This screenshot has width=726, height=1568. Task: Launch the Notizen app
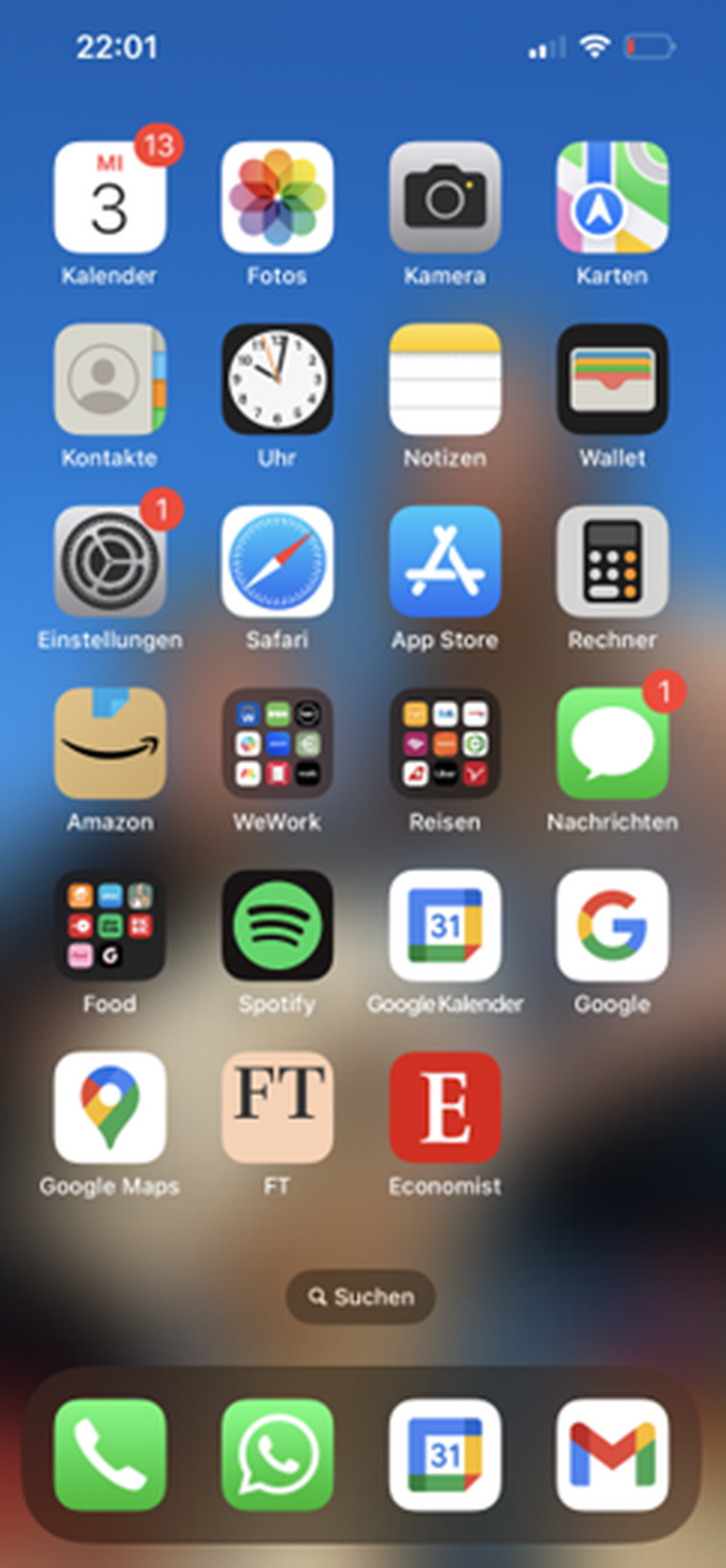point(445,379)
